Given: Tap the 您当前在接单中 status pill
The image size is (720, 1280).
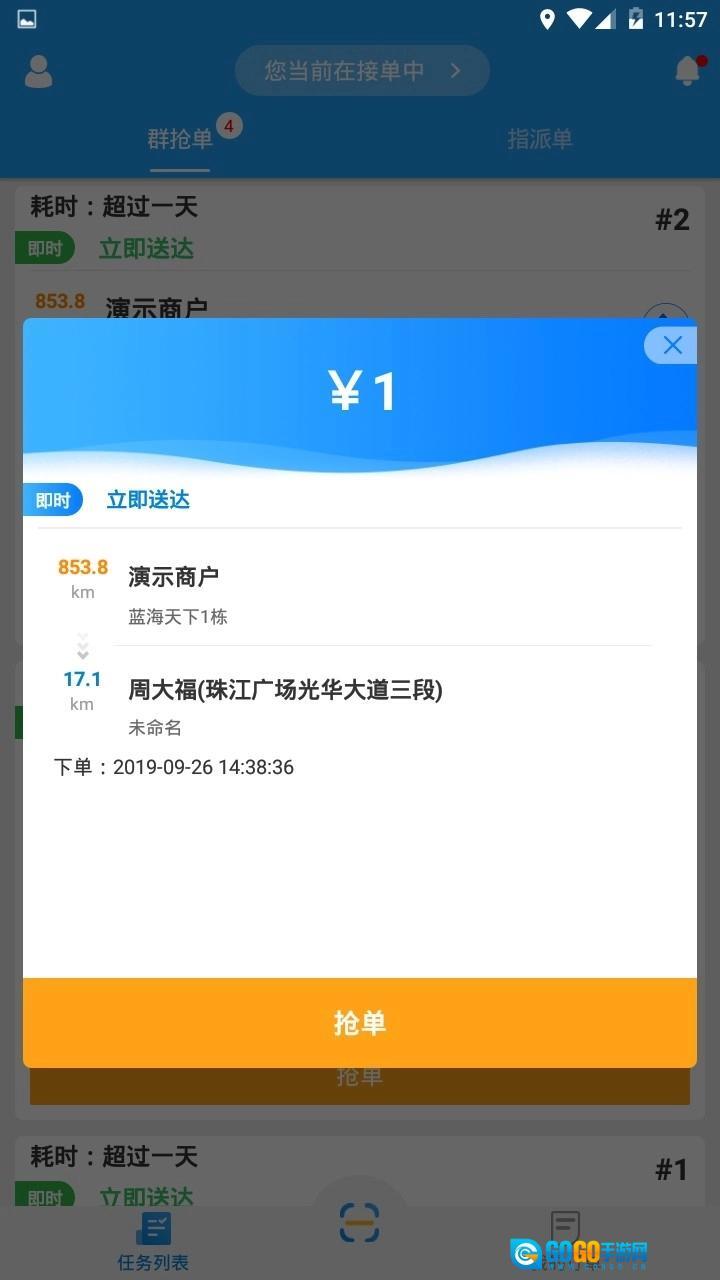Looking at the screenshot, I should click(362, 71).
